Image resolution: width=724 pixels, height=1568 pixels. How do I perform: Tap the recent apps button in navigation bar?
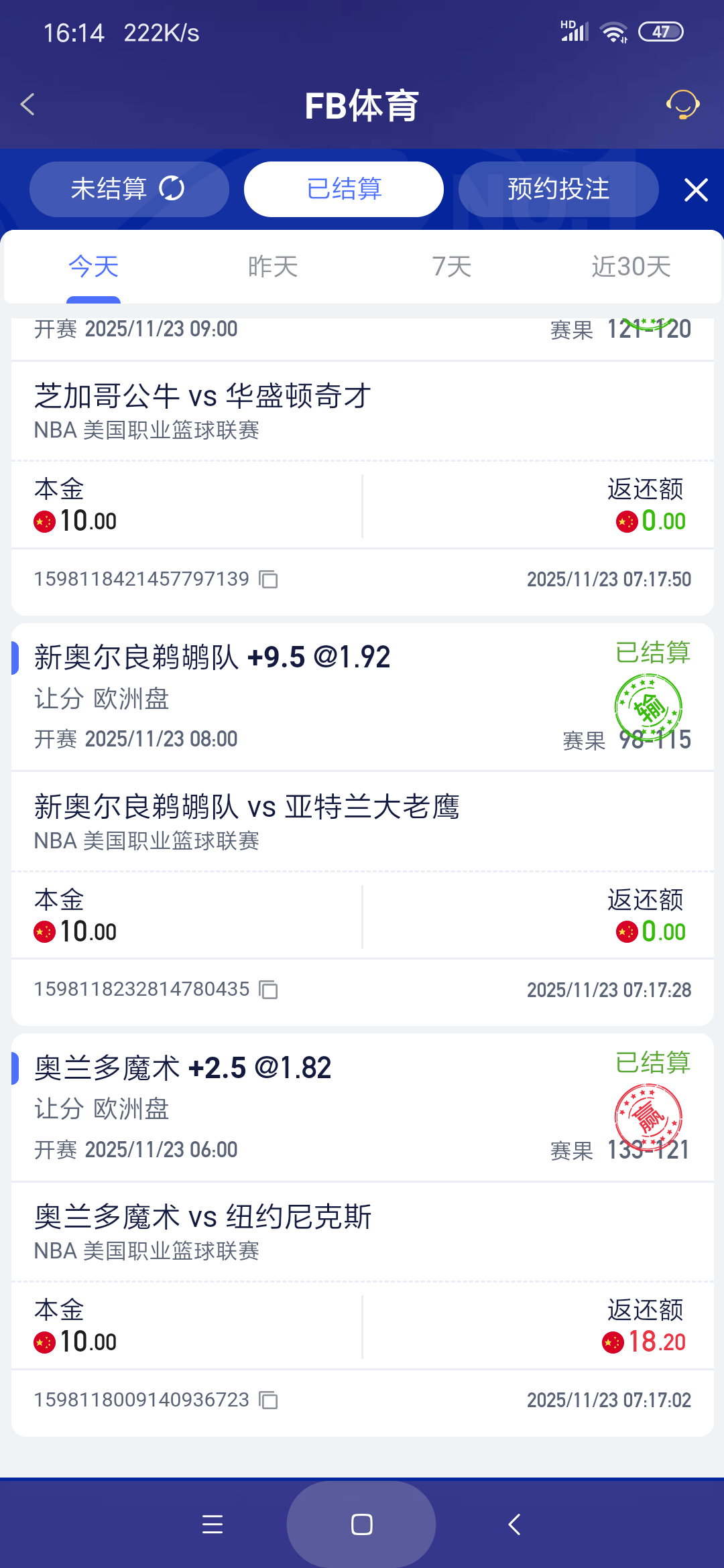coord(213,1524)
